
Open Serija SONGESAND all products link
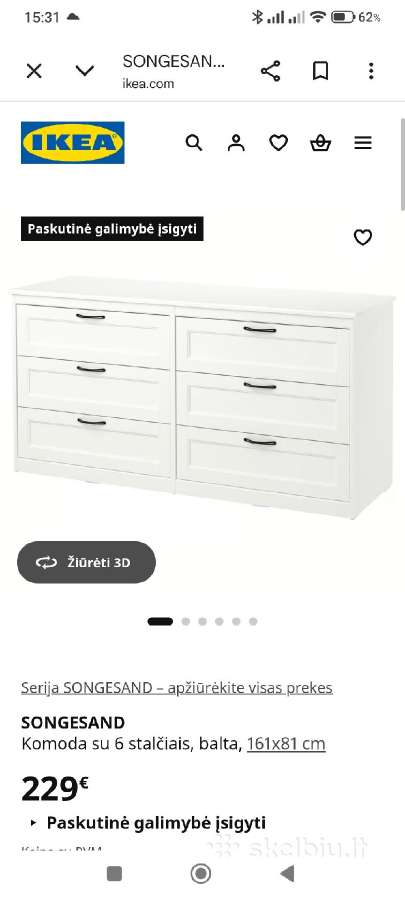(177, 688)
